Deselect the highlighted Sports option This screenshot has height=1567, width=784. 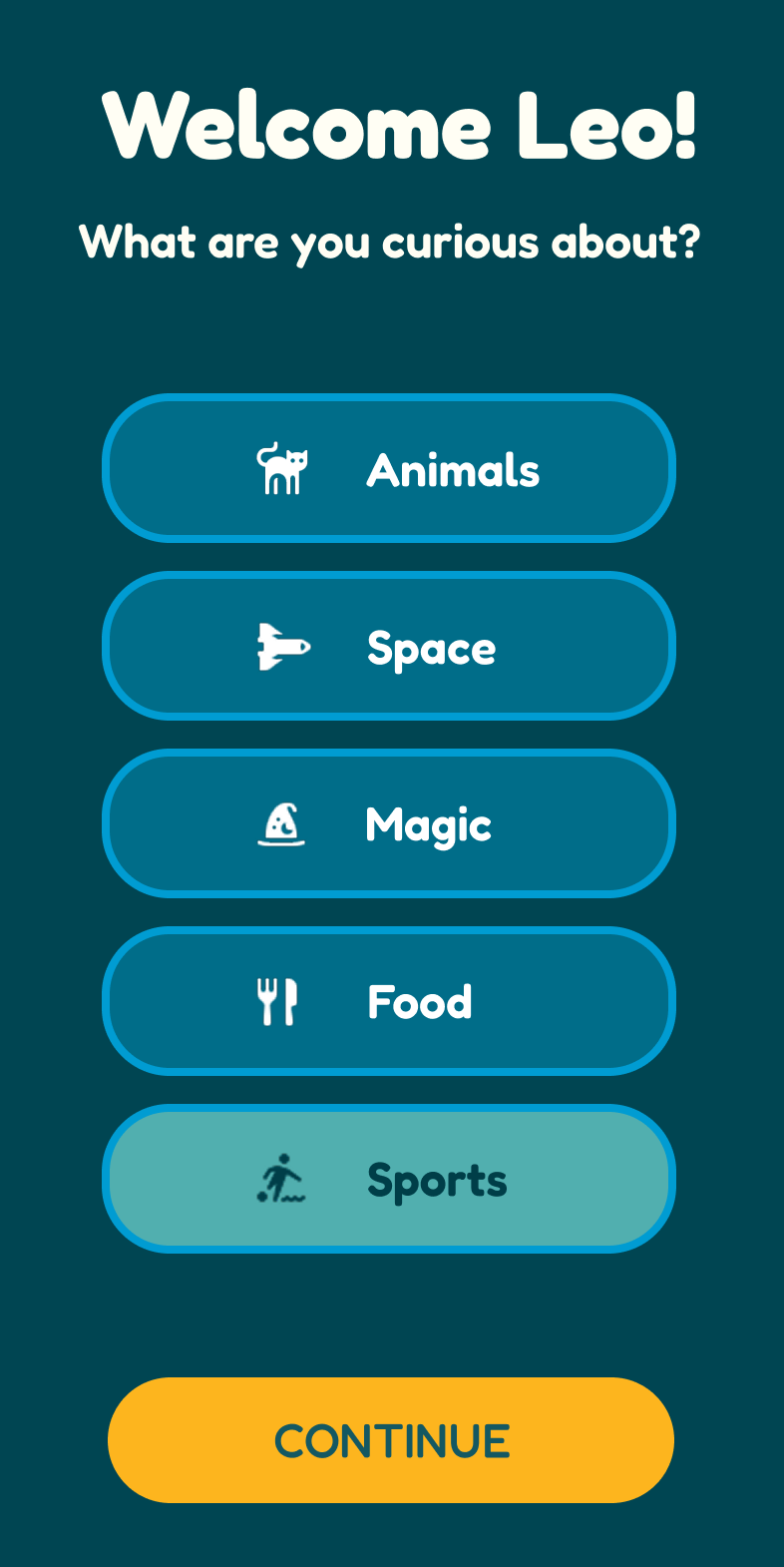[x=389, y=1179]
